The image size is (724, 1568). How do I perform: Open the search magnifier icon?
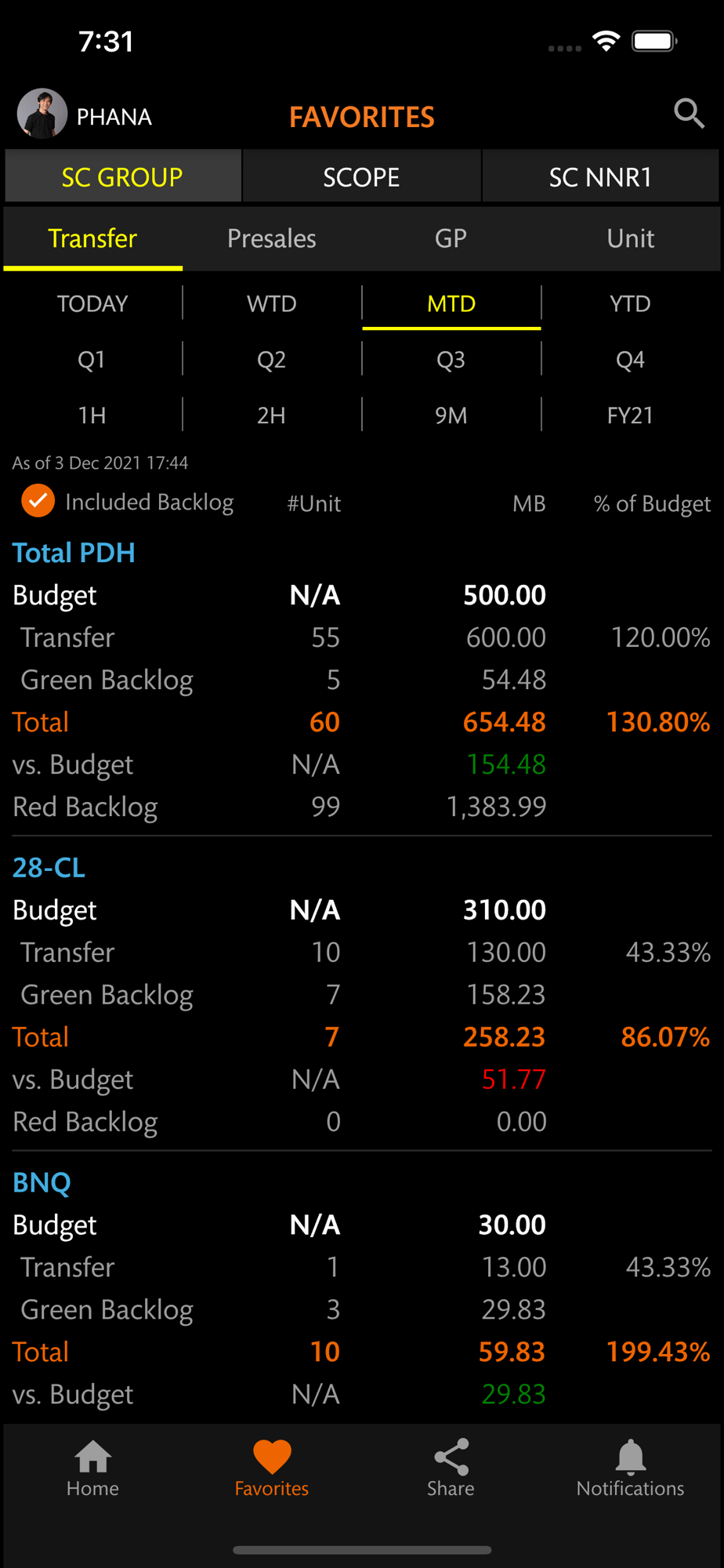pyautogui.click(x=689, y=114)
